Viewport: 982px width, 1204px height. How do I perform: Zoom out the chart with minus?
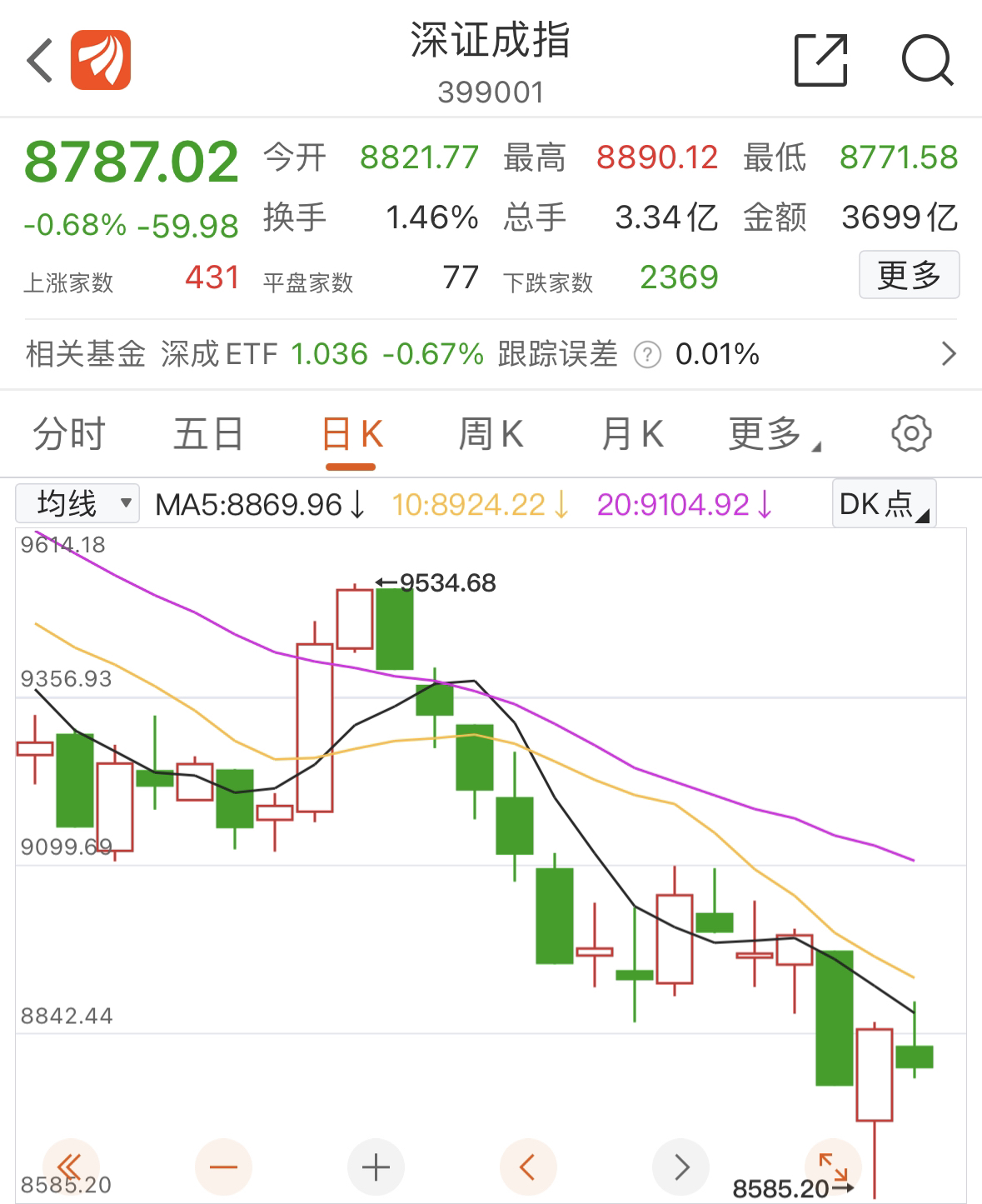click(223, 1167)
